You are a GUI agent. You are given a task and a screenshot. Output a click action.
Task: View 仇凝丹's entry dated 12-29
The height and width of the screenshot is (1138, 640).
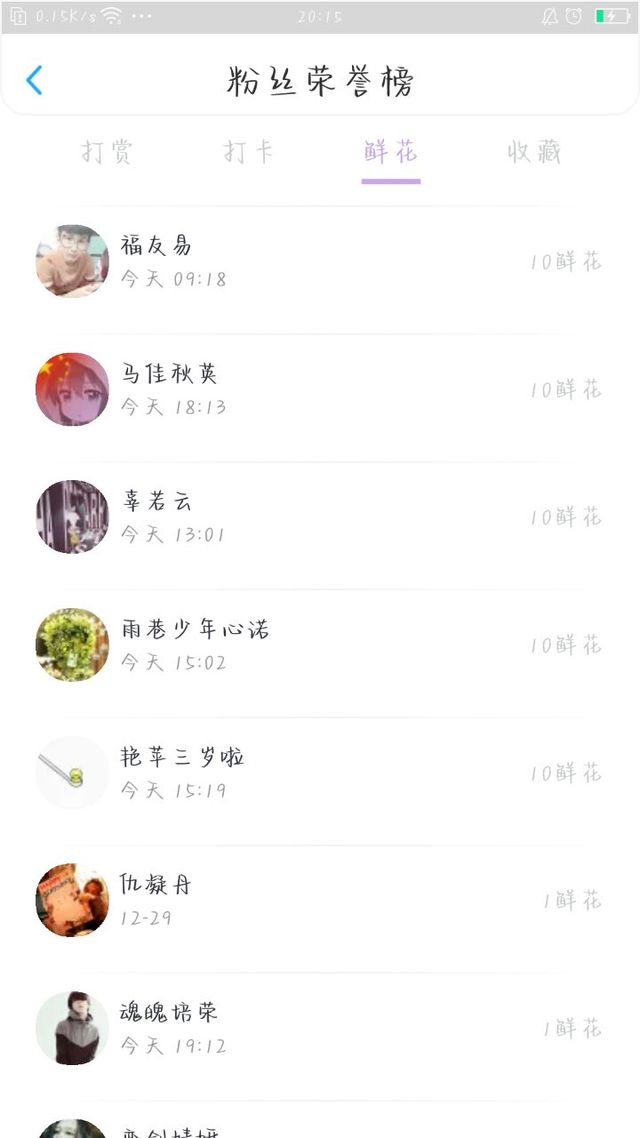point(320,900)
